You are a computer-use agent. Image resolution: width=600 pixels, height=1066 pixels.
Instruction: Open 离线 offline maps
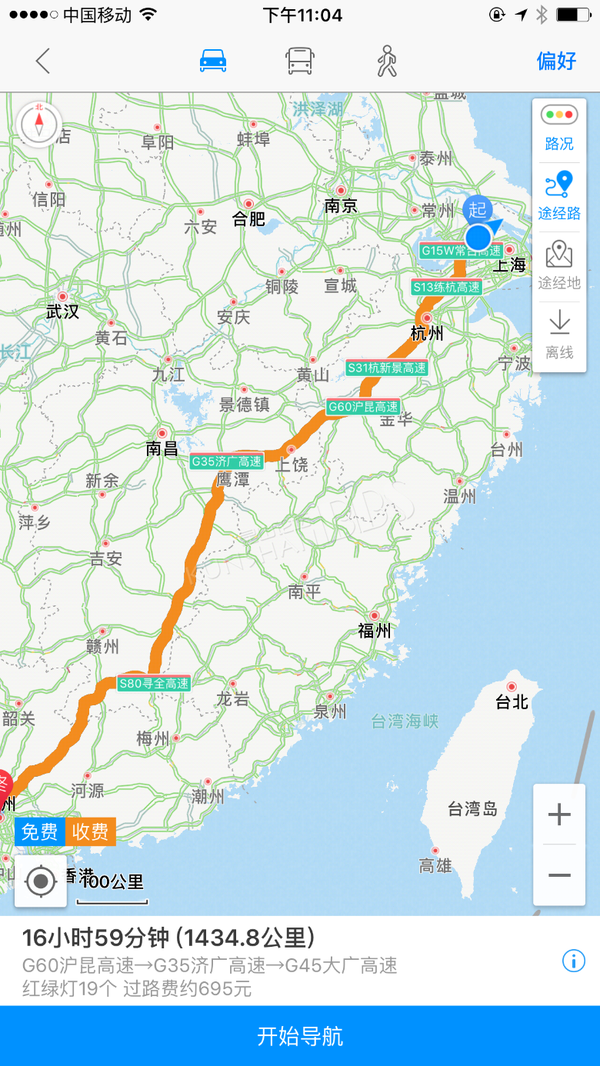[x=559, y=336]
